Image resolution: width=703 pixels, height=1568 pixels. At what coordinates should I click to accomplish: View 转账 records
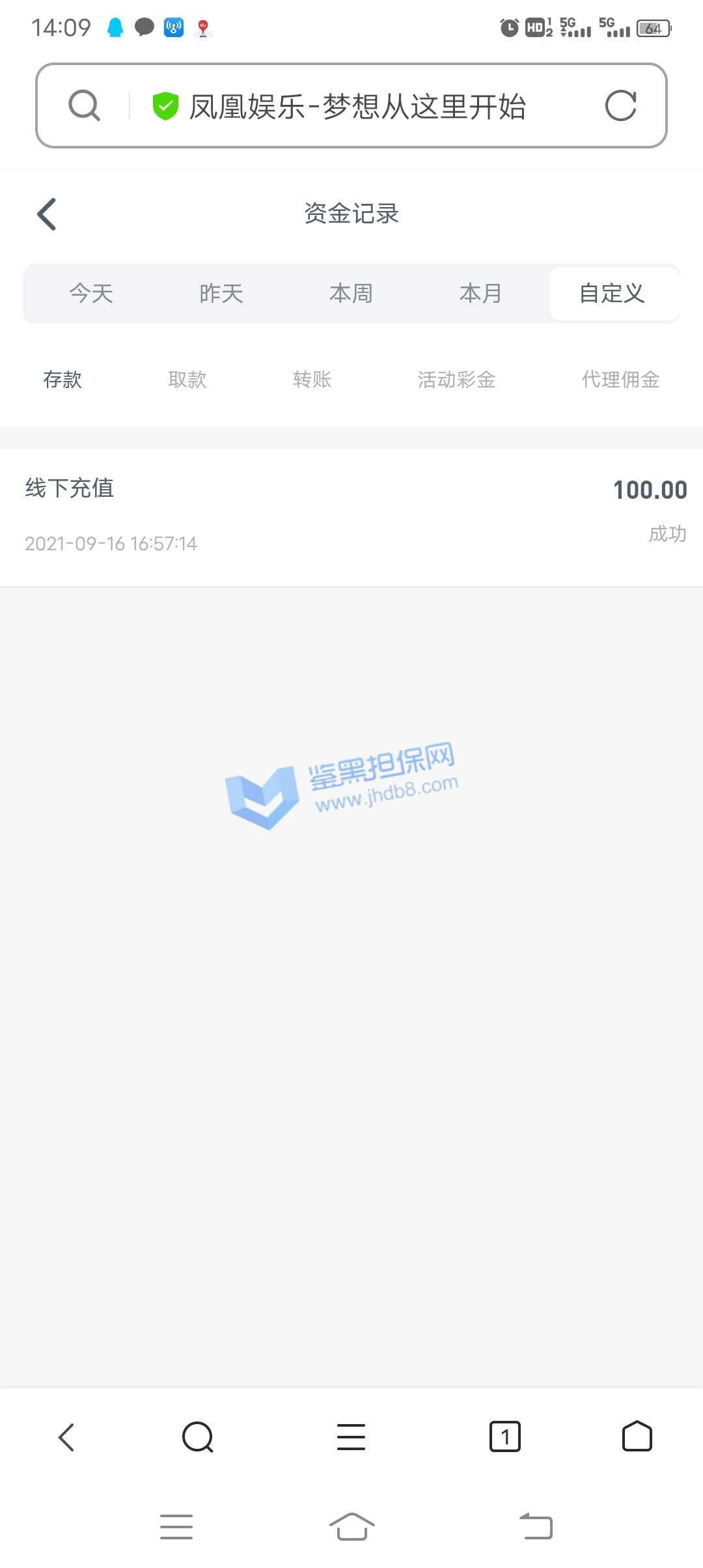312,380
